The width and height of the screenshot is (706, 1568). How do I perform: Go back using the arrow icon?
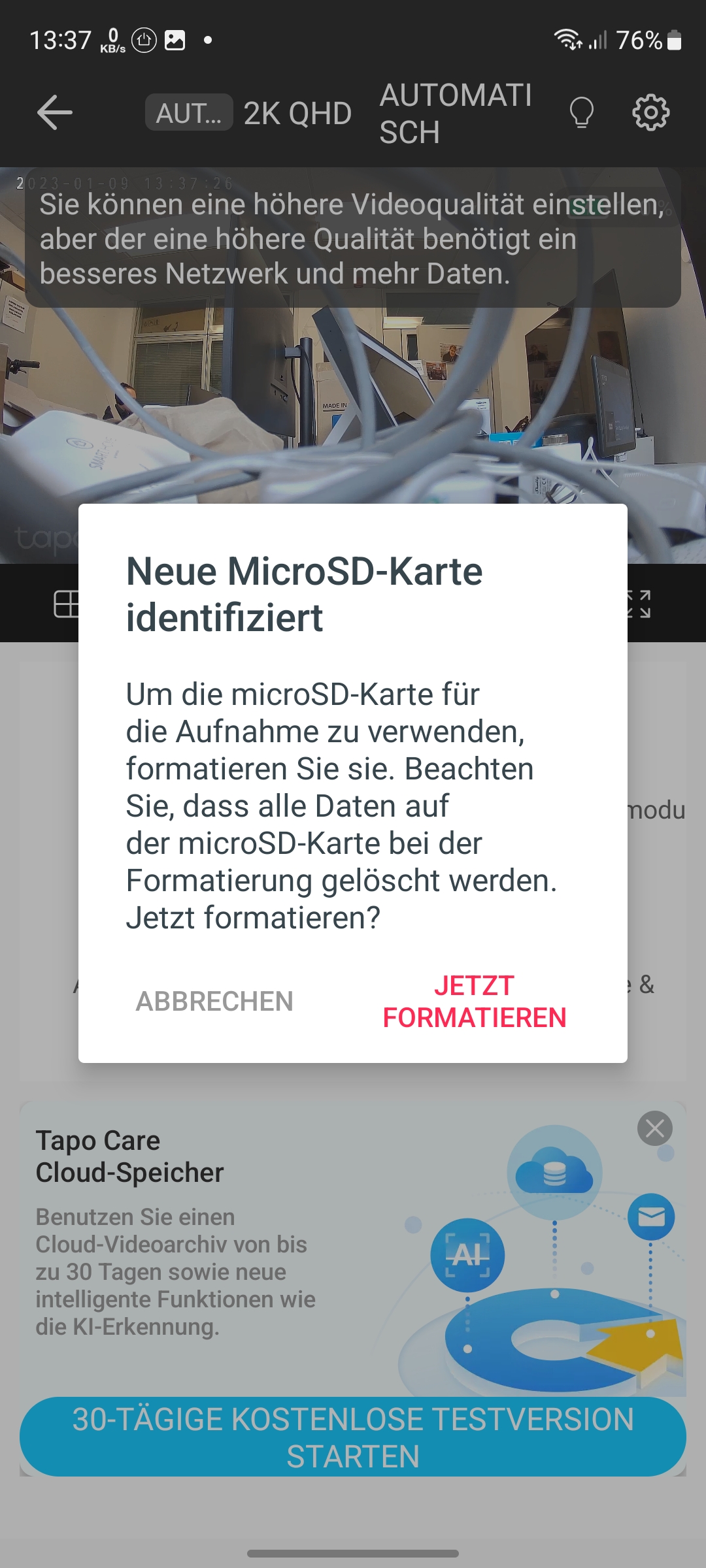point(54,113)
